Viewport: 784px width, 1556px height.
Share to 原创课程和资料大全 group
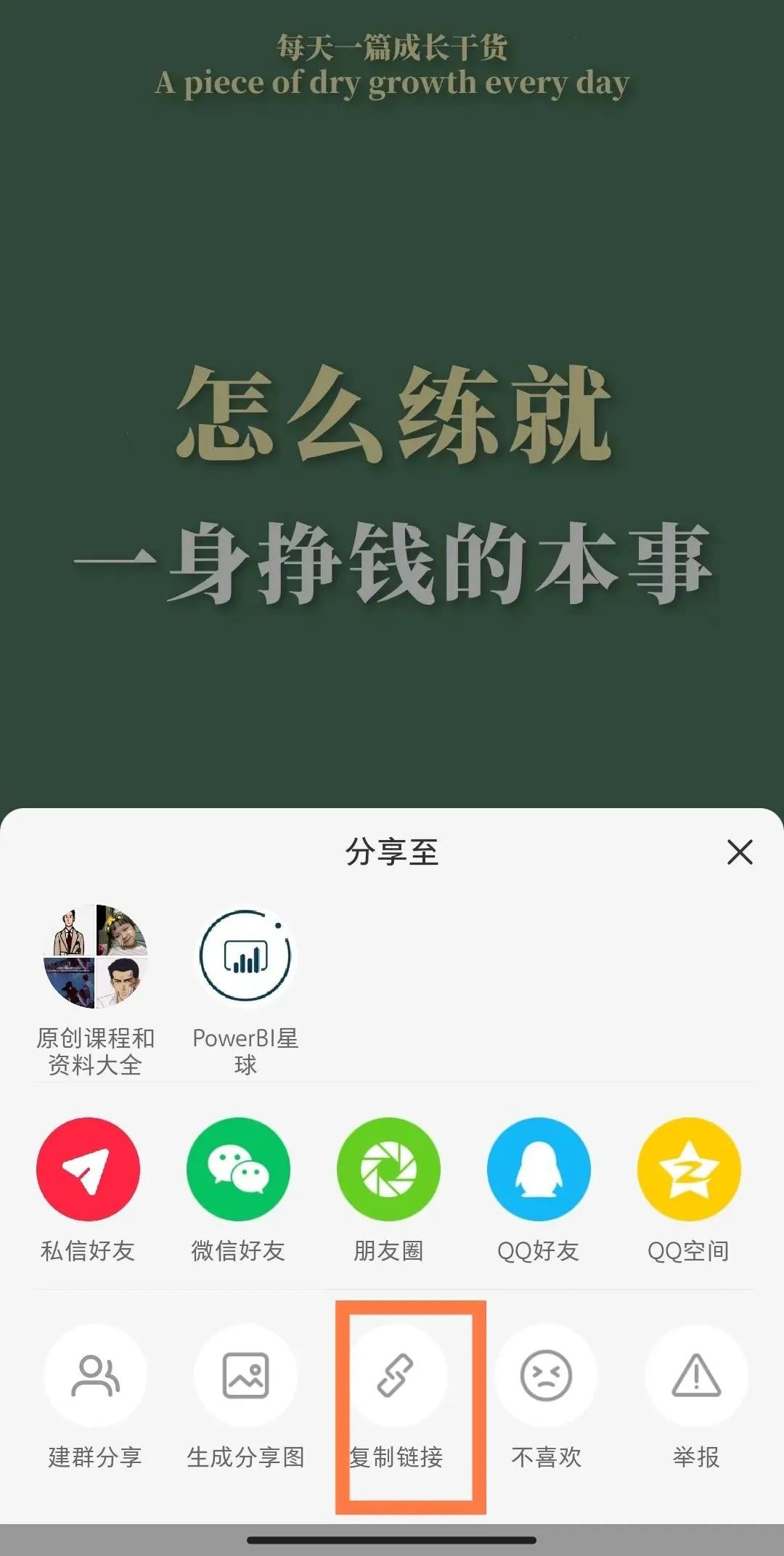point(96,957)
